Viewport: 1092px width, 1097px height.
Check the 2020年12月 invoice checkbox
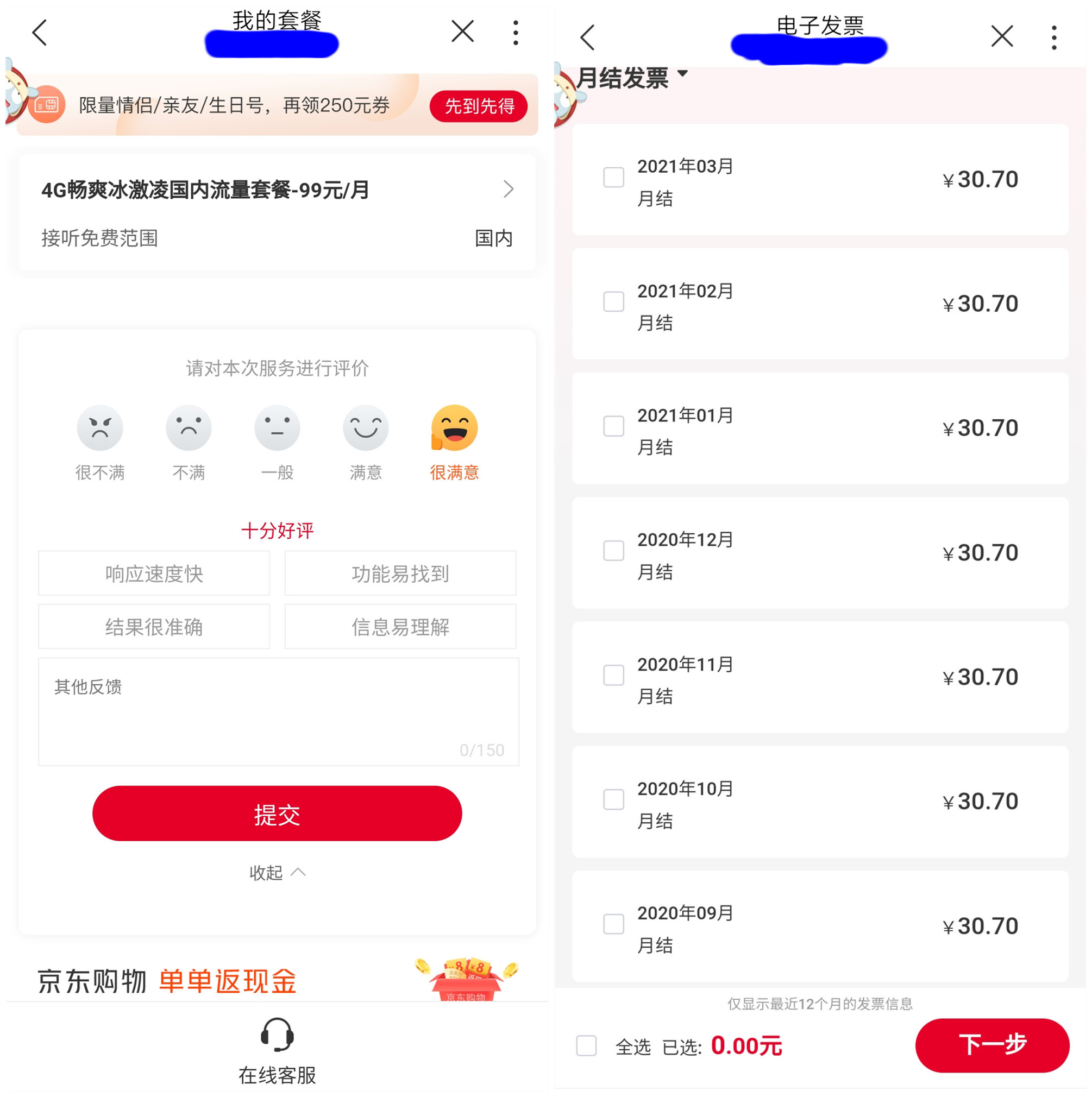click(613, 550)
